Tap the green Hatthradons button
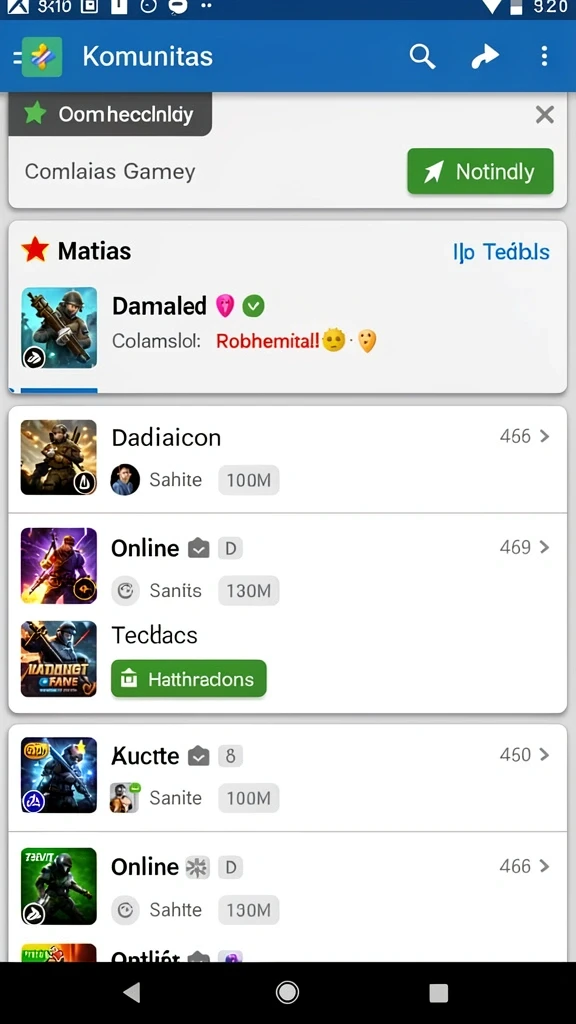The width and height of the screenshot is (576, 1024). pos(189,679)
